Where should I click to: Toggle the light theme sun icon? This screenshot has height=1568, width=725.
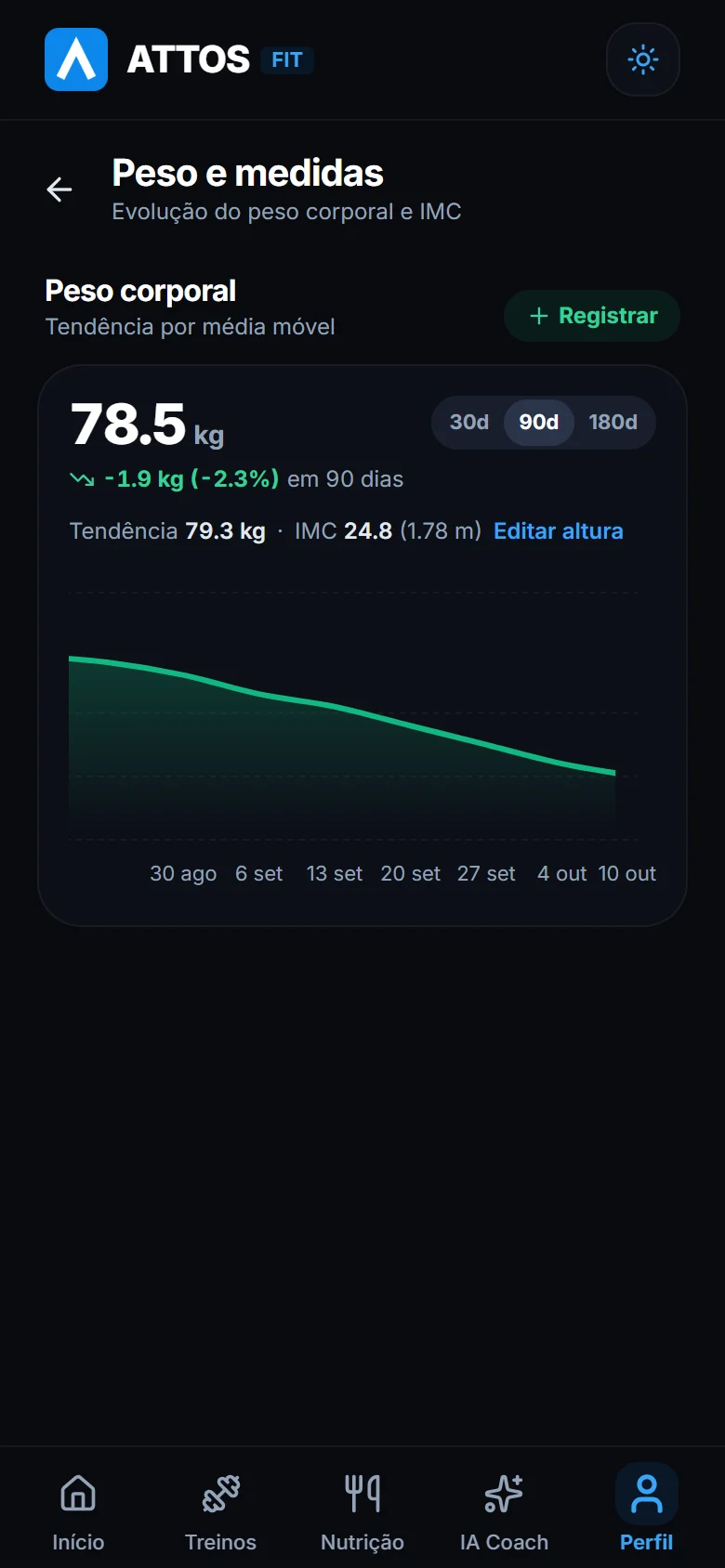[643, 59]
